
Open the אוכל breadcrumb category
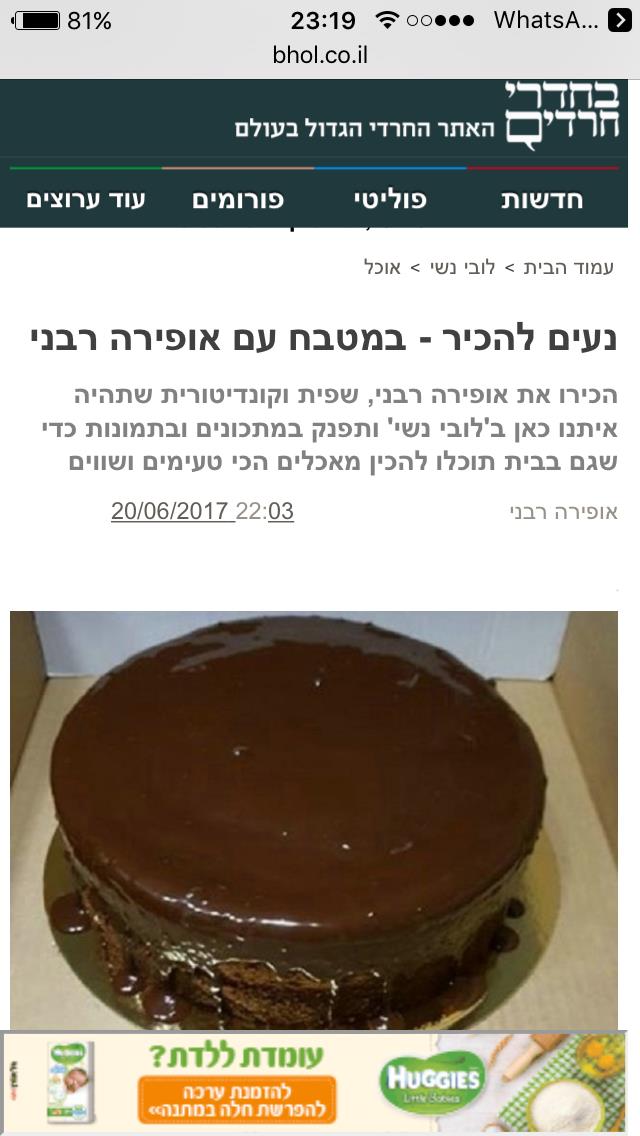(382, 268)
